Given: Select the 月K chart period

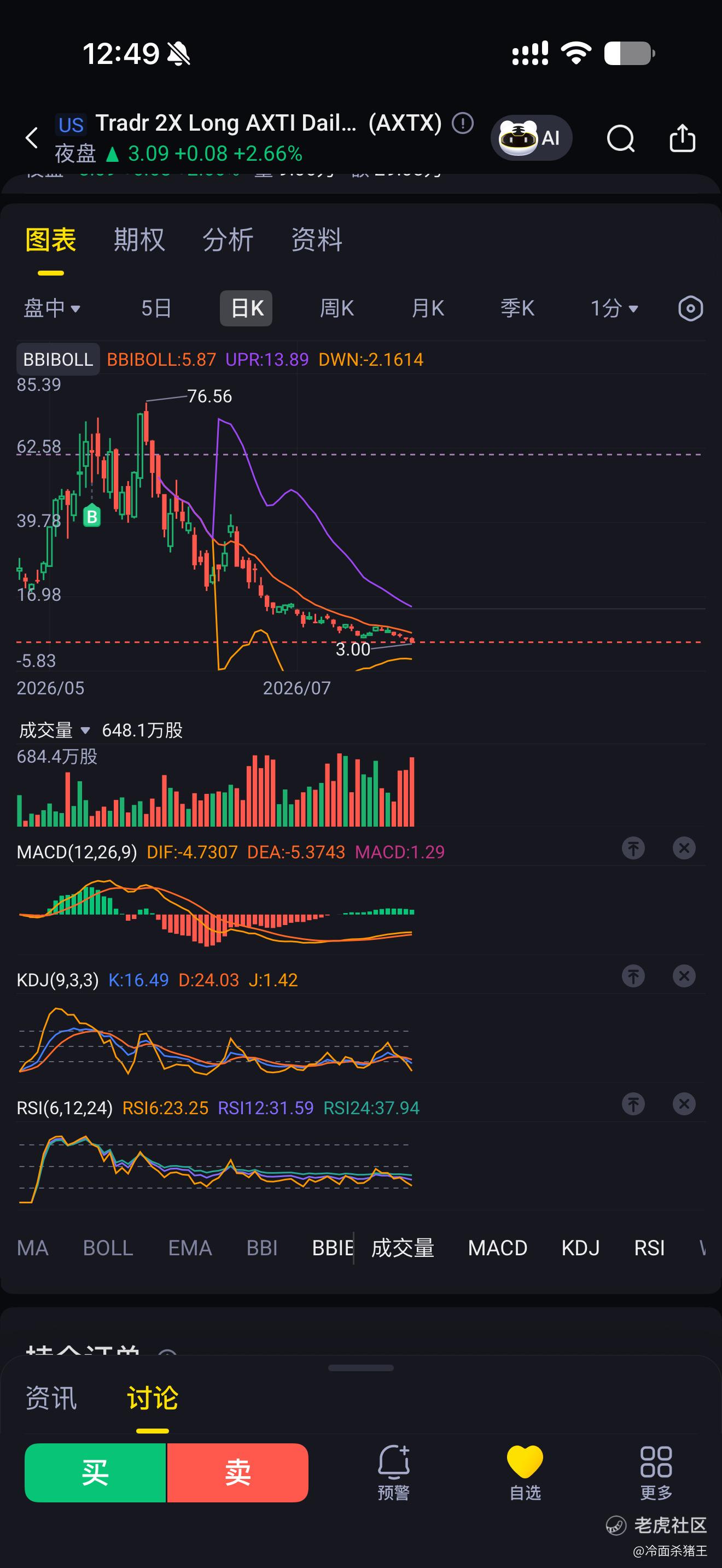Looking at the screenshot, I should pyautogui.click(x=427, y=308).
